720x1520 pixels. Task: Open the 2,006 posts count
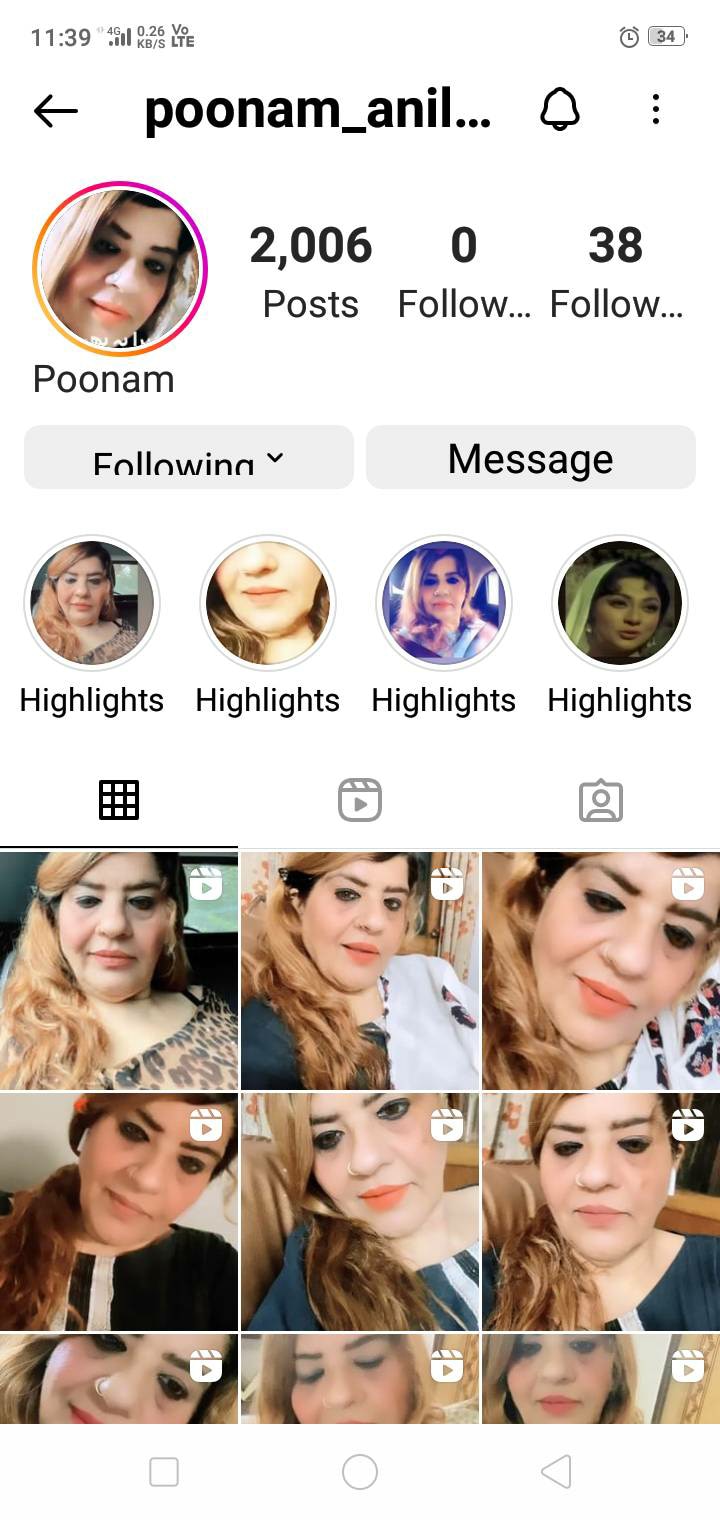tap(310, 272)
